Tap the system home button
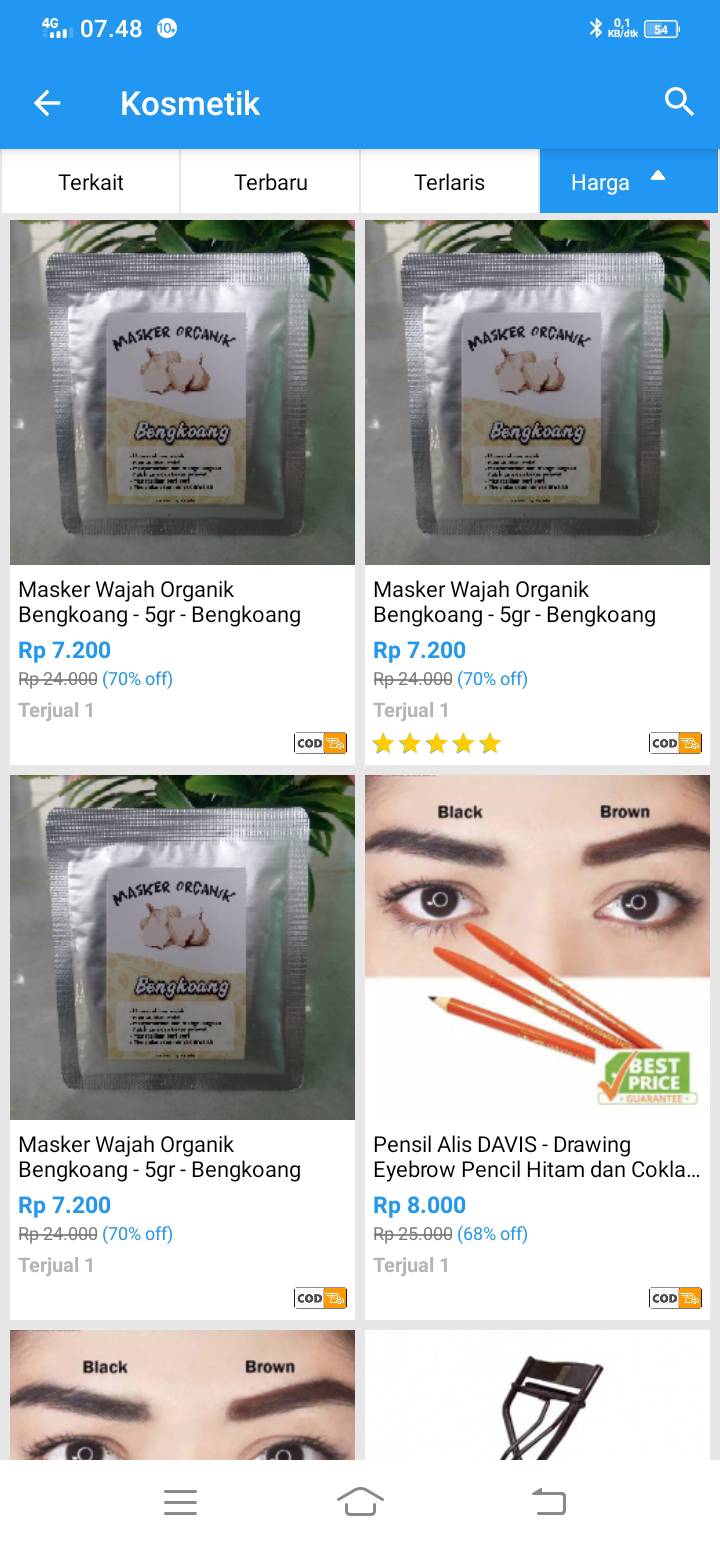 tap(360, 1502)
